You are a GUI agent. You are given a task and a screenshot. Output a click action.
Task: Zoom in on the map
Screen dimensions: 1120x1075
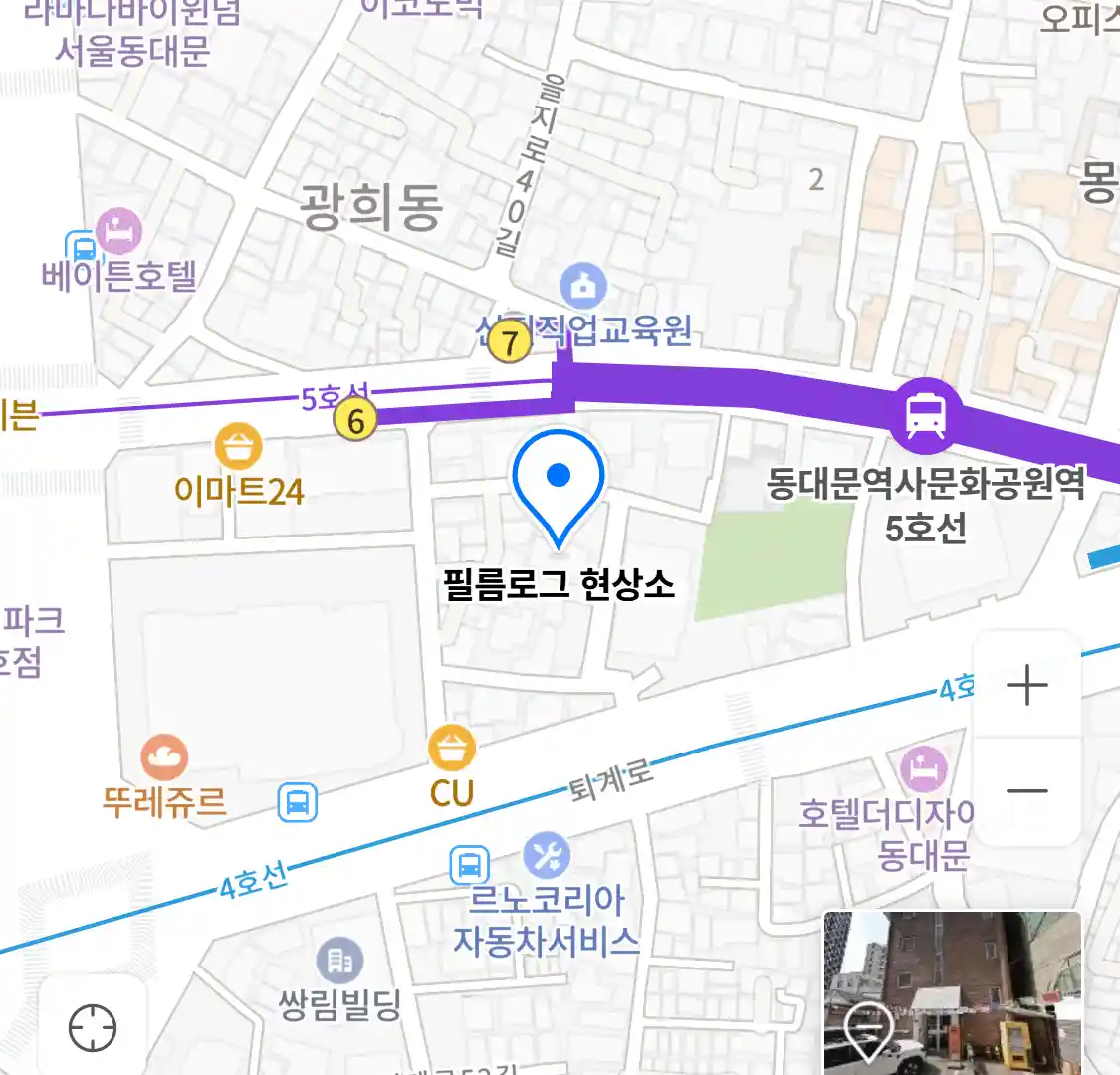pos(1026,686)
